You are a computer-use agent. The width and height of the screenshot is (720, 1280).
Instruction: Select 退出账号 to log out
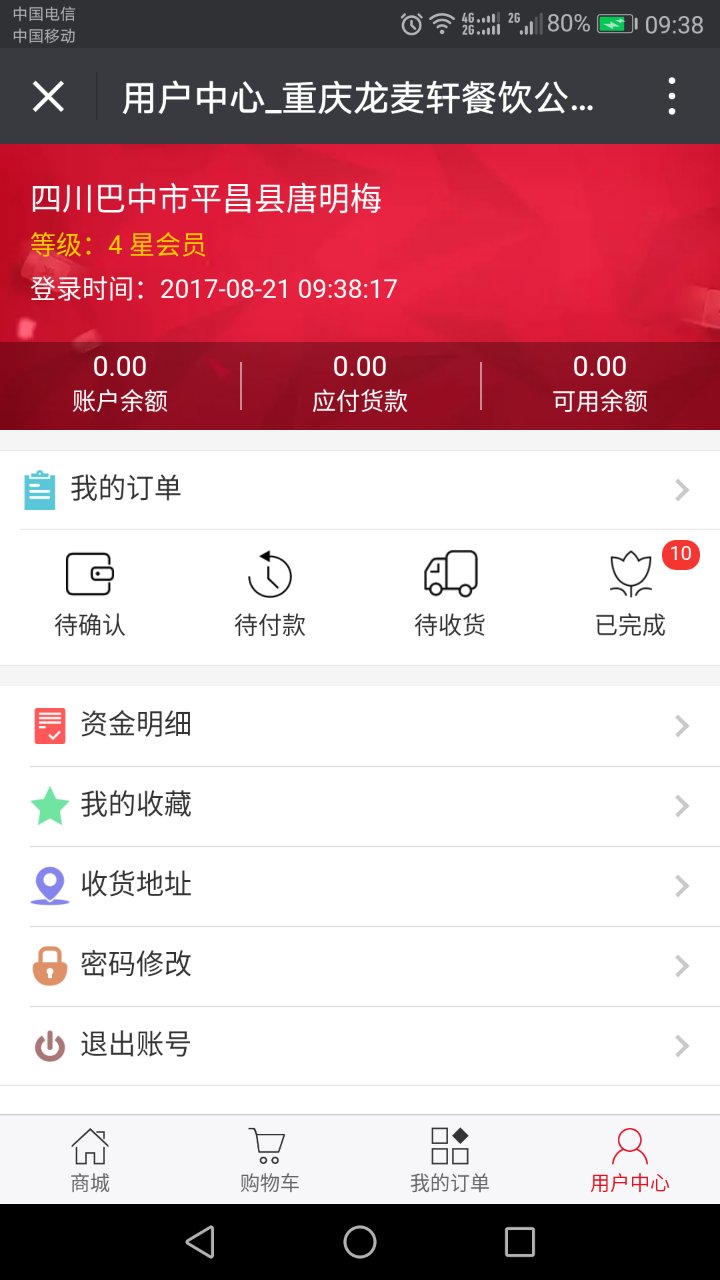tap(360, 1046)
